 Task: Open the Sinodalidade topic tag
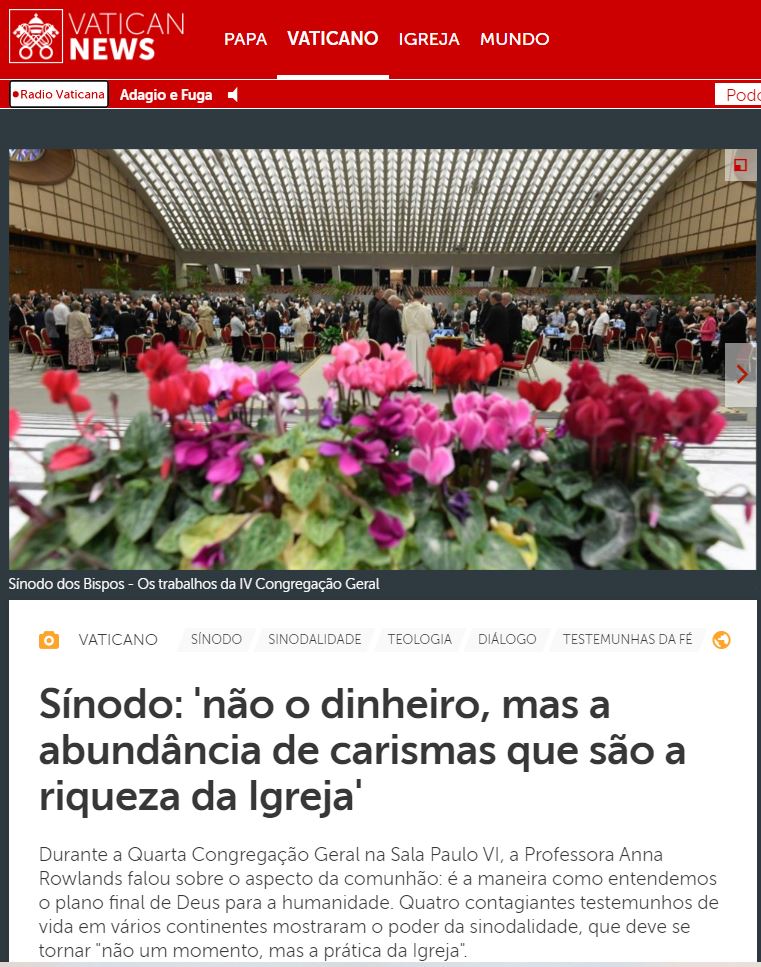314,639
